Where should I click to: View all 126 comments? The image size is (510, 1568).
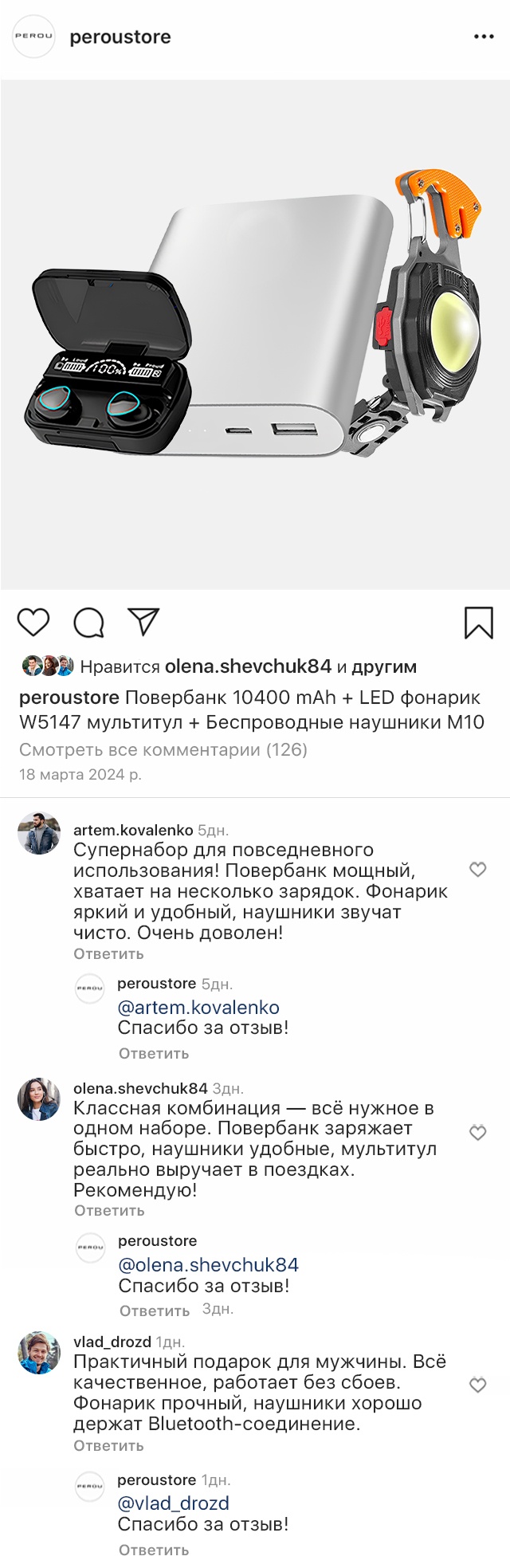pos(163,749)
